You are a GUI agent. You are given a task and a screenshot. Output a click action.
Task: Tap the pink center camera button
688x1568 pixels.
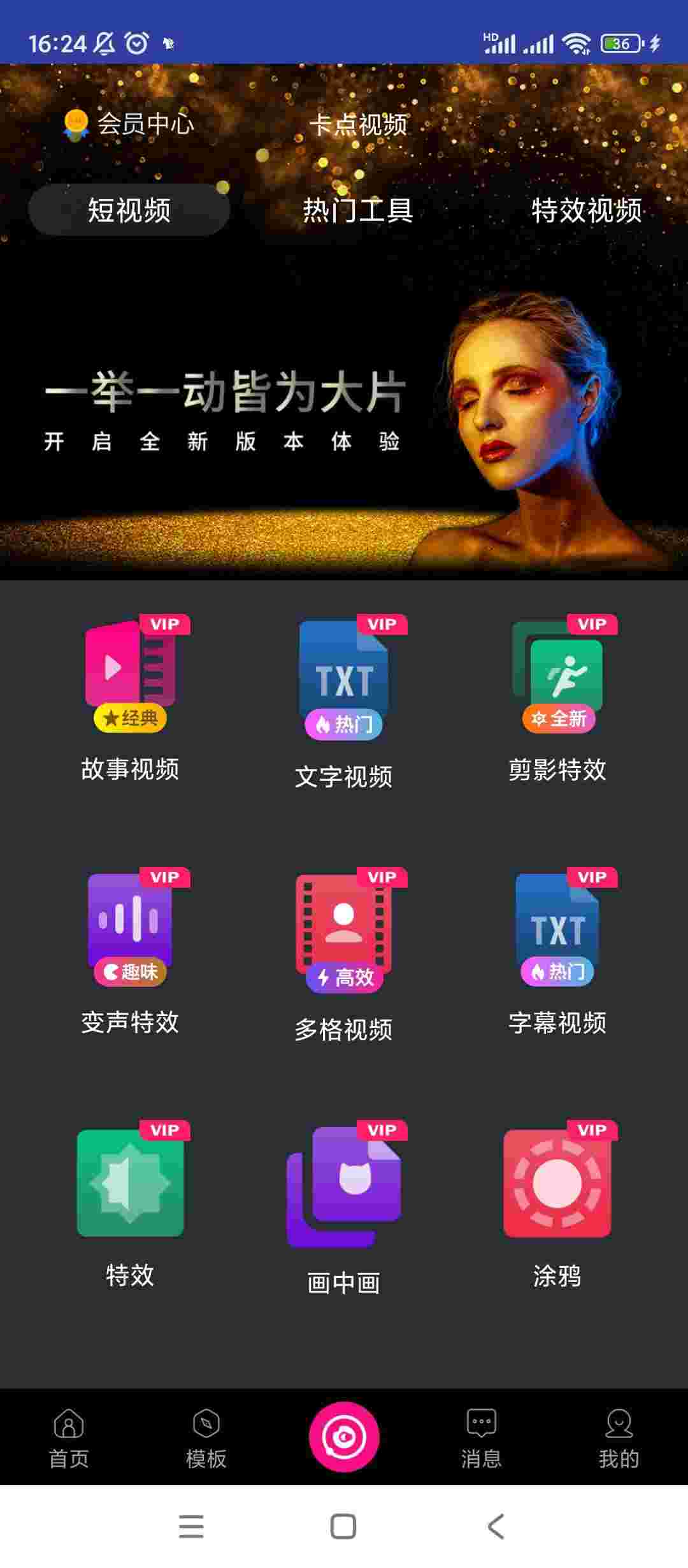[344, 1437]
